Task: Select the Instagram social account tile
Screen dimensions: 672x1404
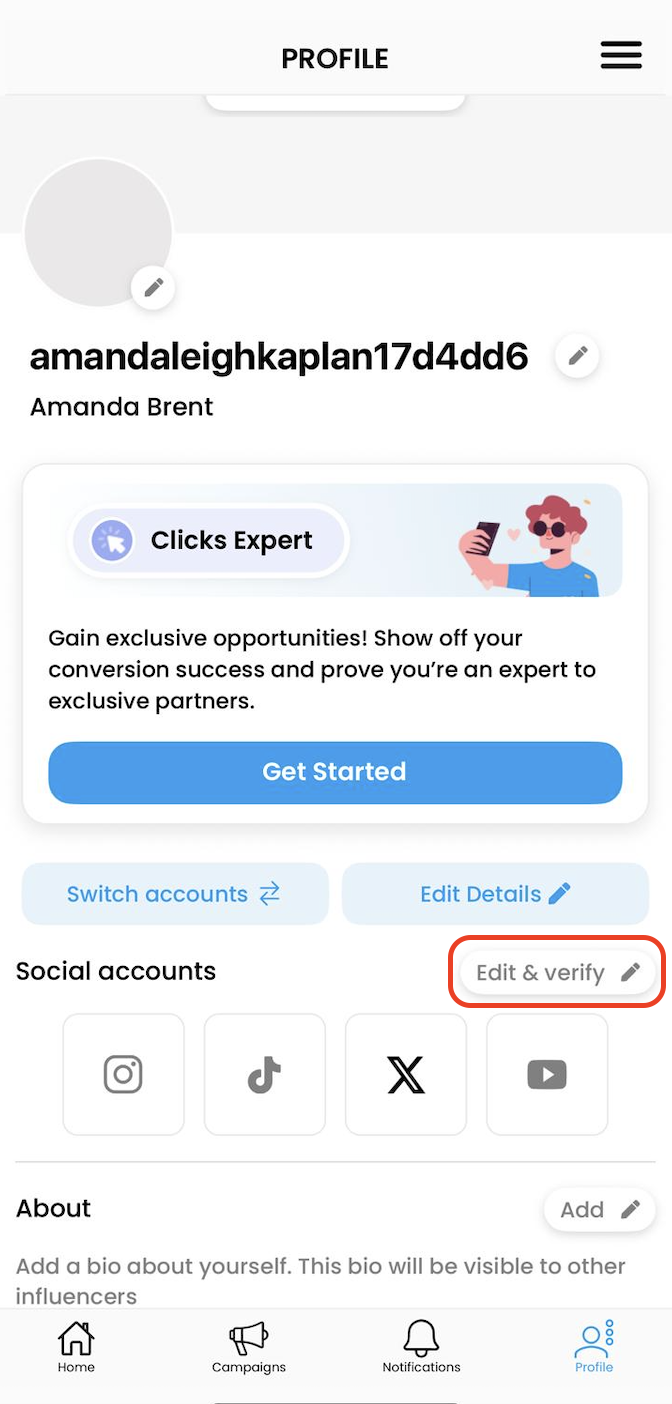Action: click(124, 1075)
